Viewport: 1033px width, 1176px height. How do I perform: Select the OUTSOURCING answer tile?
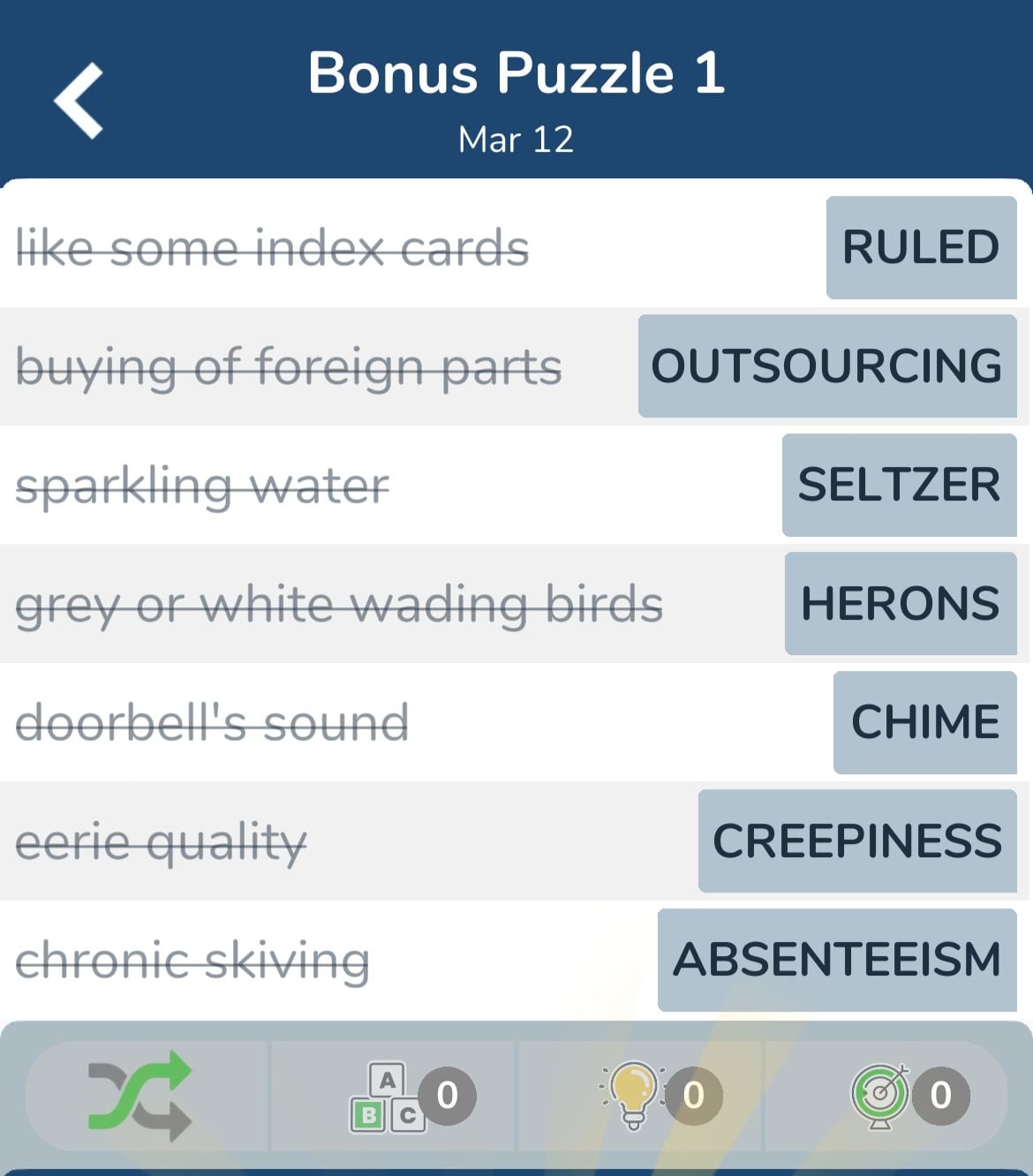point(826,366)
